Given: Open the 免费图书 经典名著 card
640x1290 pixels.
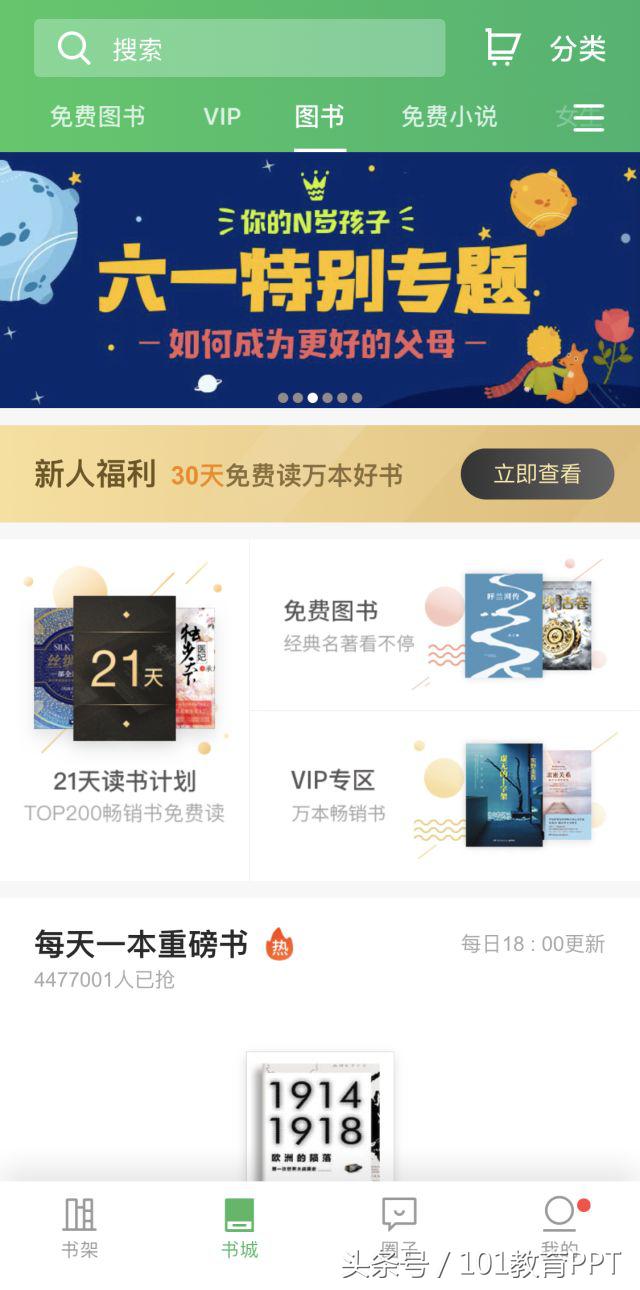Looking at the screenshot, I should (445, 625).
